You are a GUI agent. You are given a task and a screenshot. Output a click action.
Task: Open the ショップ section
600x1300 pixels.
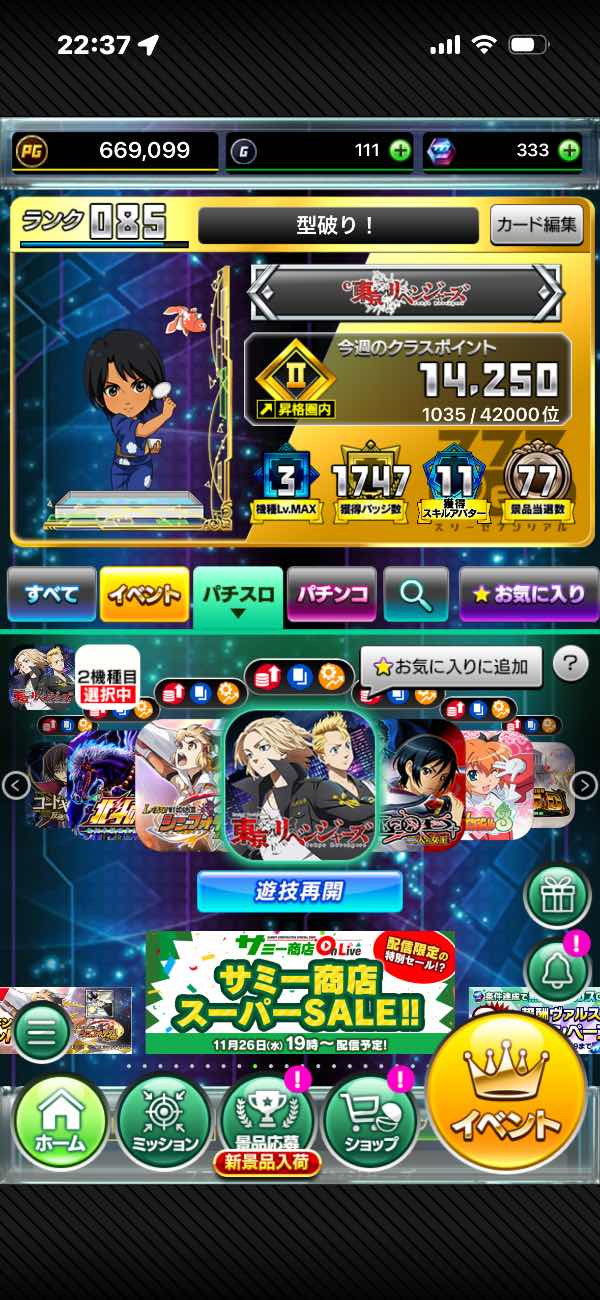pyautogui.click(x=370, y=1123)
